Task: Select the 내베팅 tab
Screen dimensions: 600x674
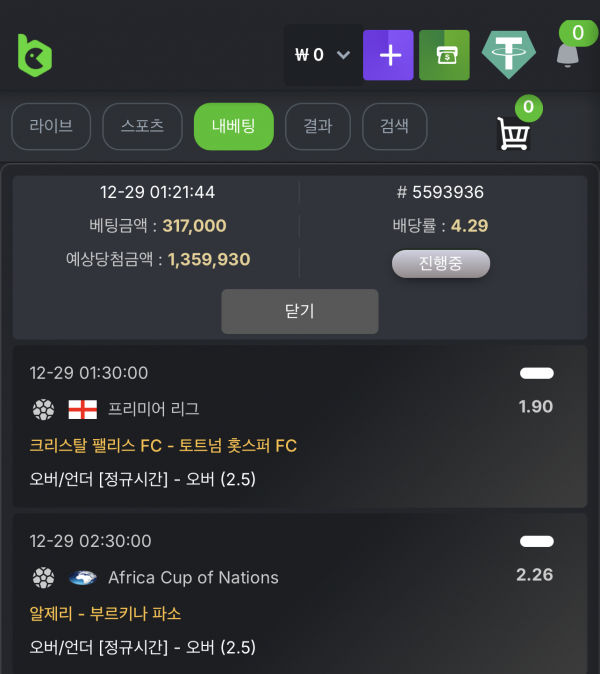Action: (234, 127)
